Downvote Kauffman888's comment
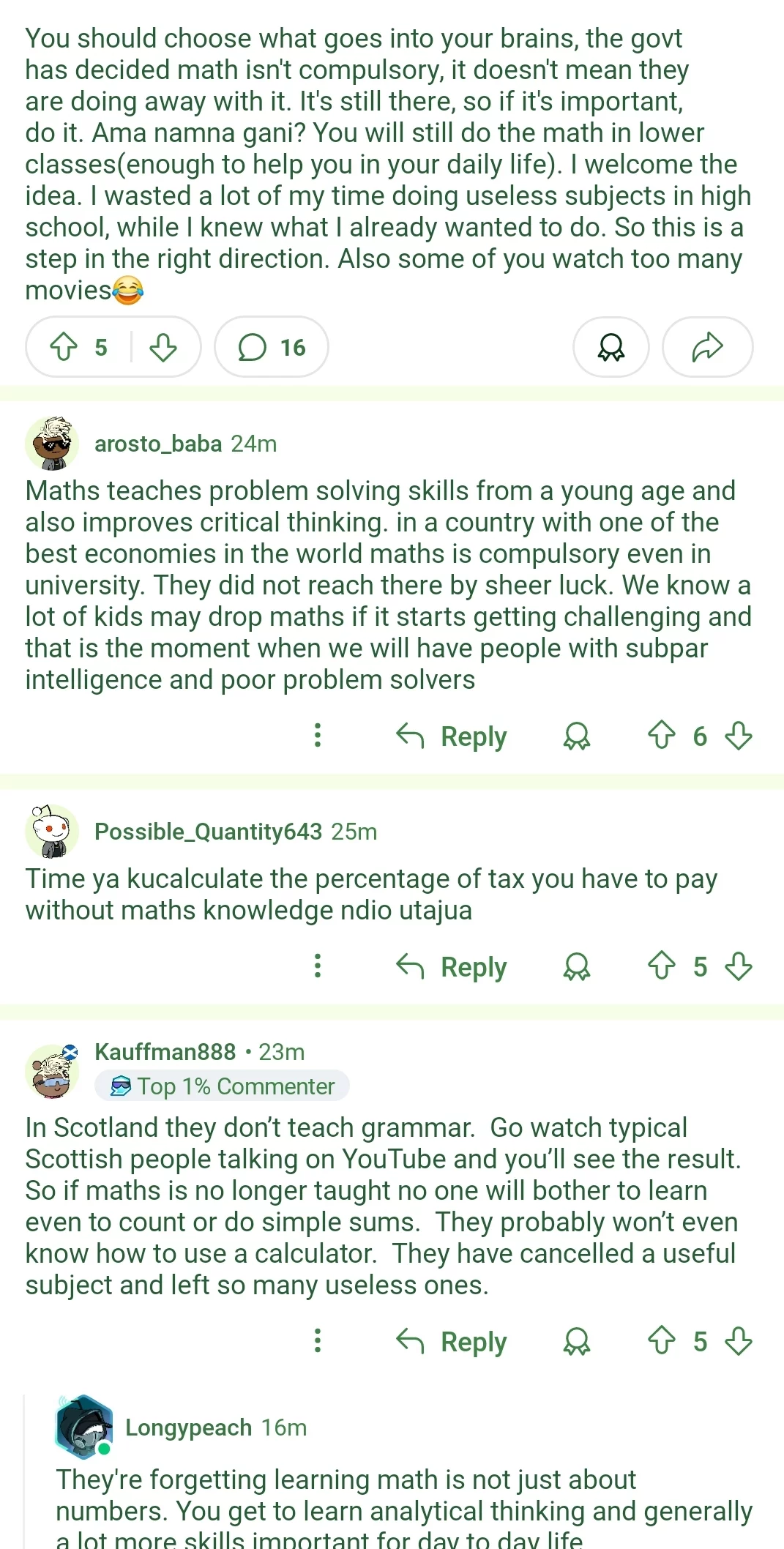Screen dimensions: 784x1549 coord(739,1341)
